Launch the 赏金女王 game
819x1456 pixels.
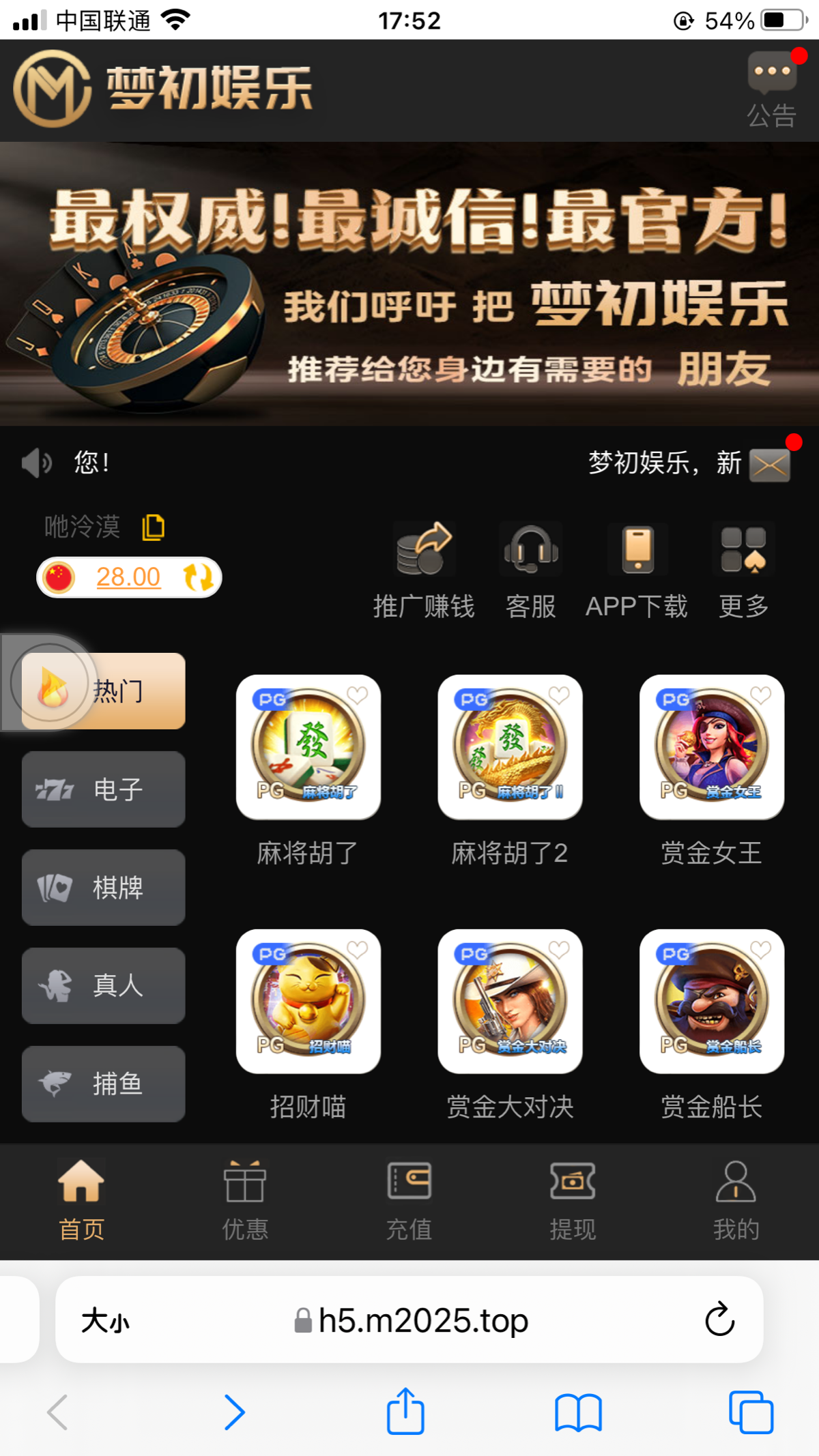click(712, 747)
